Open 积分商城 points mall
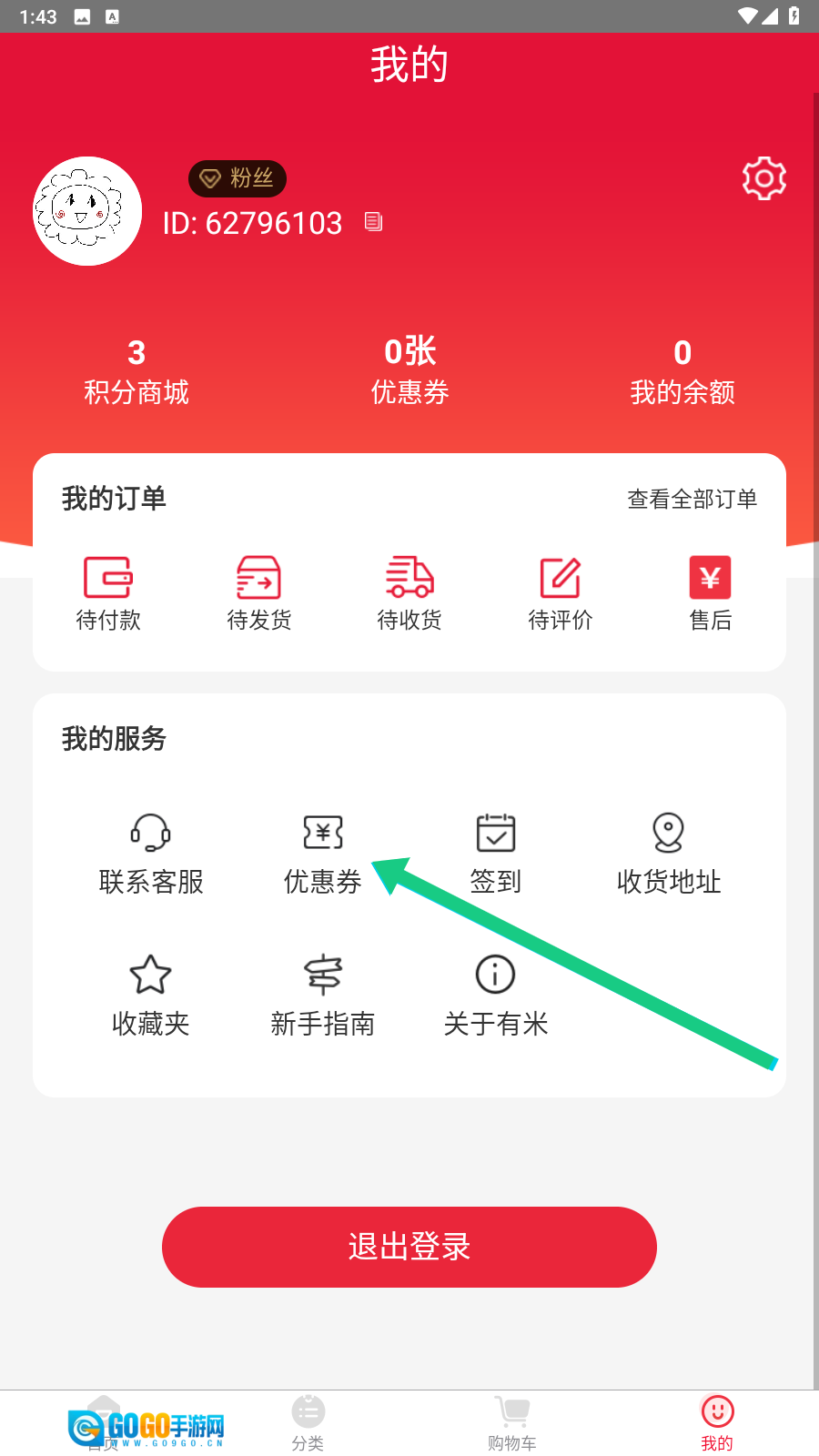 point(136,371)
